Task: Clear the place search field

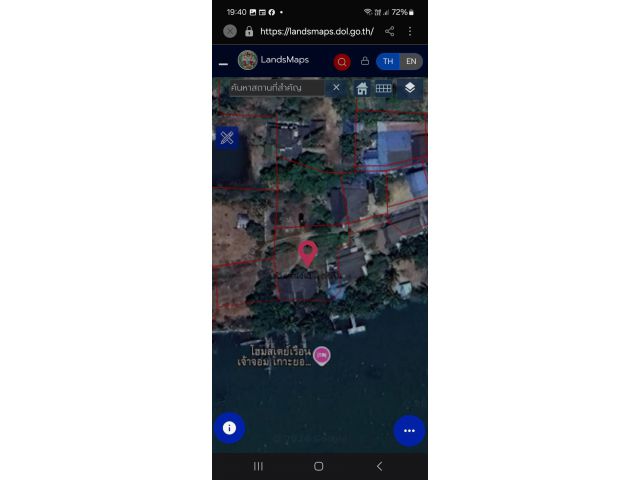Action: 336,88
